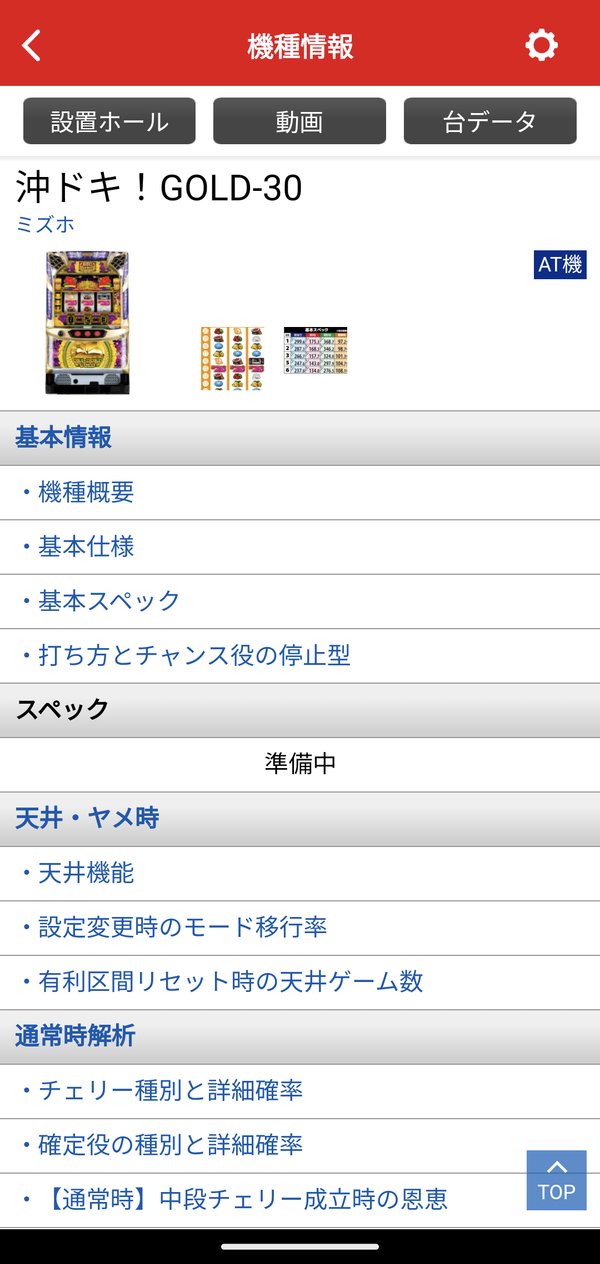Screen dimensions: 600x1264
Task: Select the 基本仕様 row
Action: [300, 547]
